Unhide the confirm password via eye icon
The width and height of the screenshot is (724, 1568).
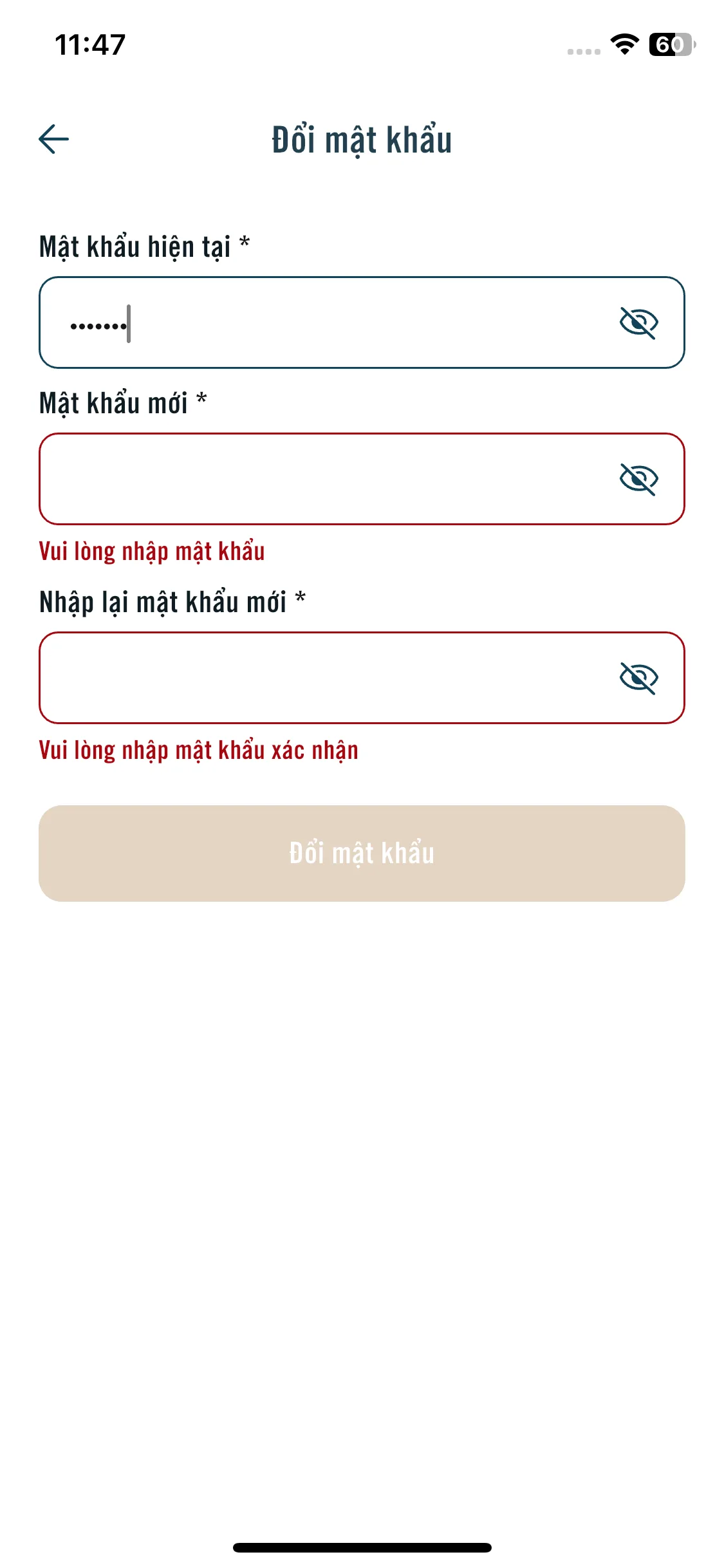point(638,678)
